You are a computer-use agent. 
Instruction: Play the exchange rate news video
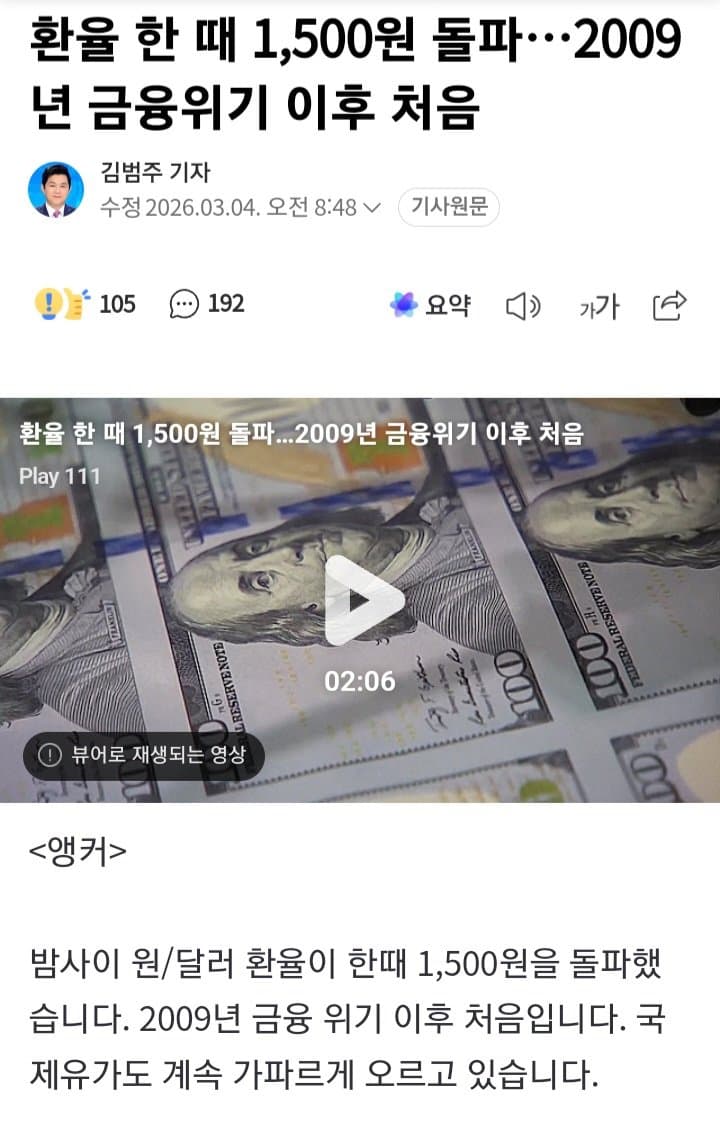(x=364, y=600)
